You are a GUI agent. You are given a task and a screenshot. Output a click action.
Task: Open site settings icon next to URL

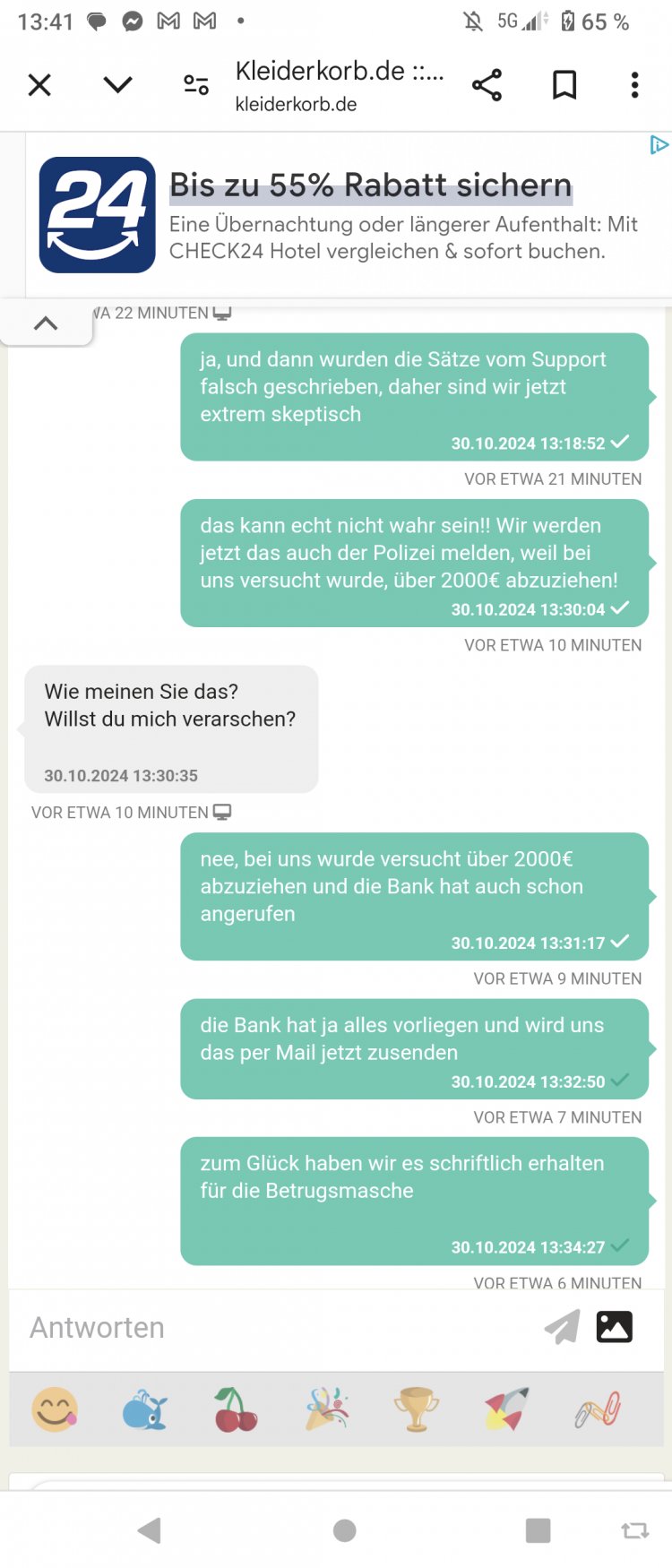(x=195, y=85)
